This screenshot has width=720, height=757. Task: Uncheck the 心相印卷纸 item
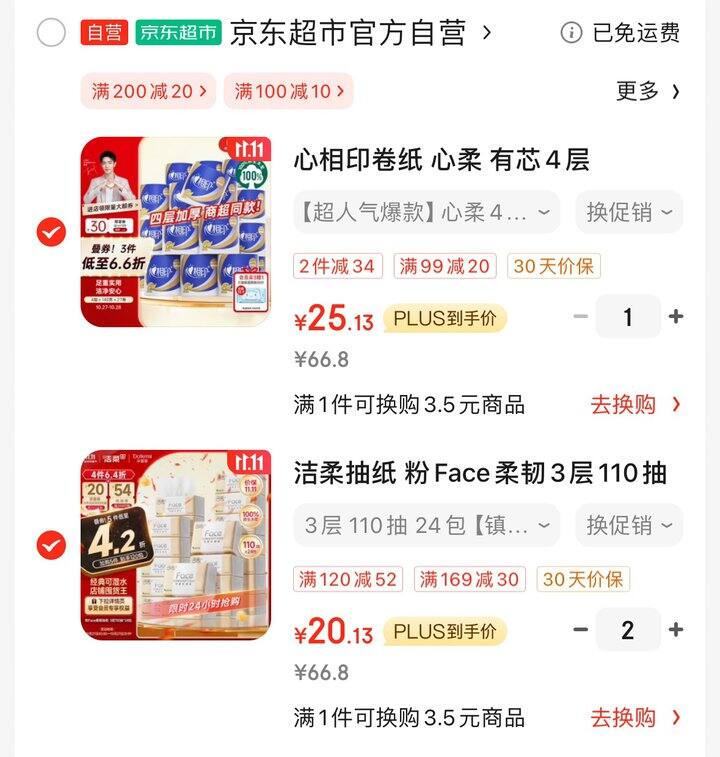51,233
